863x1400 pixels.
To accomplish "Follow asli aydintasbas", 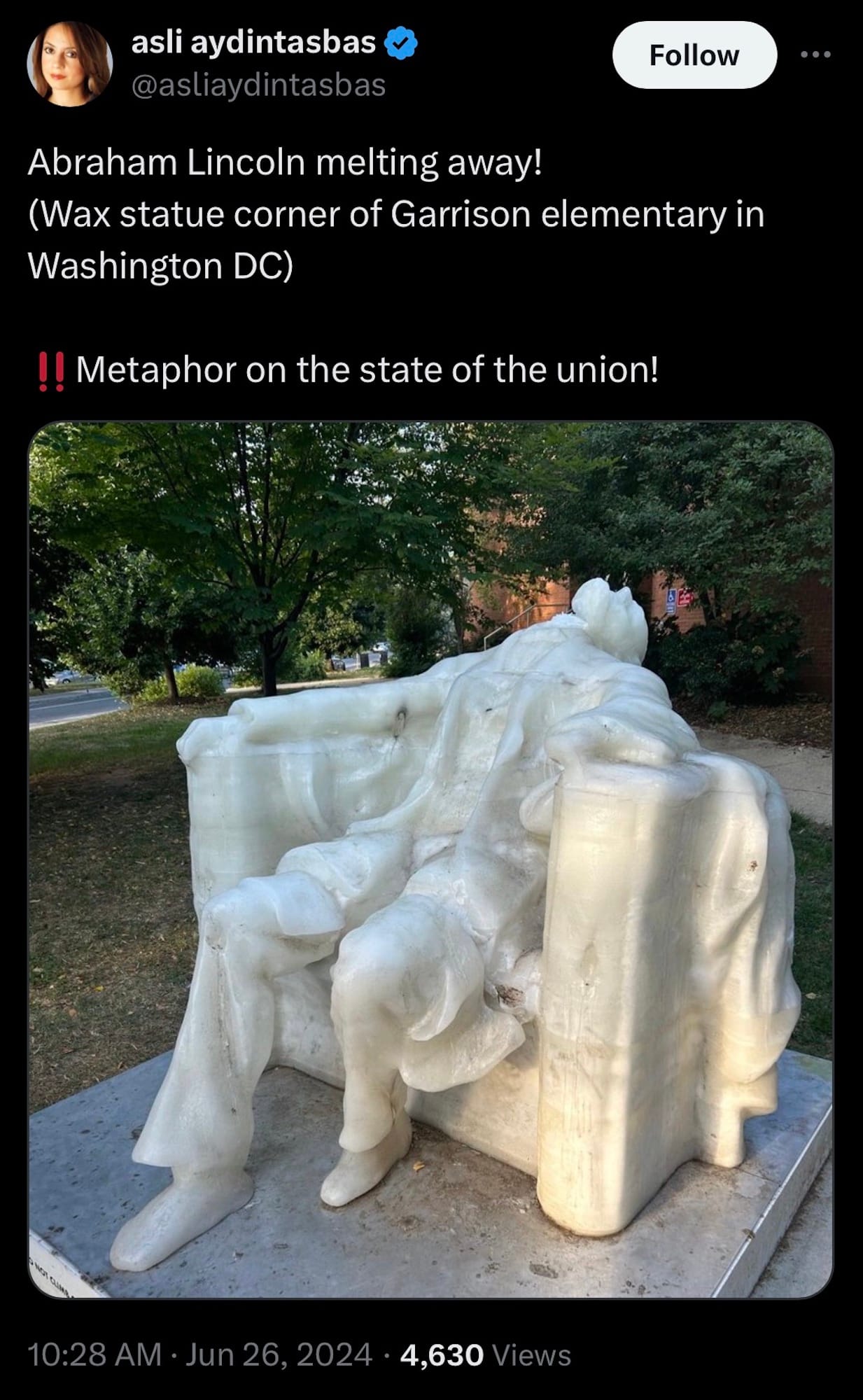I will point(694,55).
